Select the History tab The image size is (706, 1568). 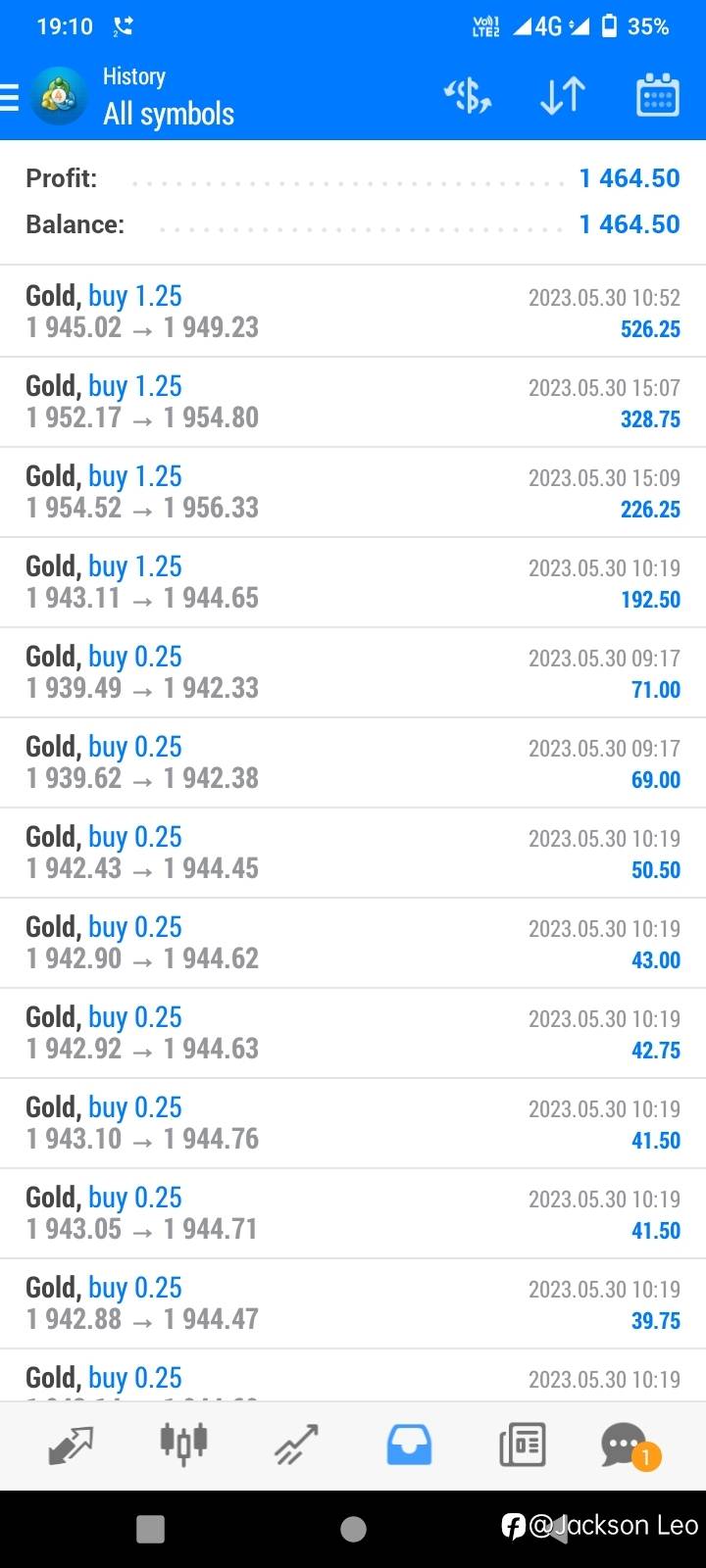pos(409,1445)
